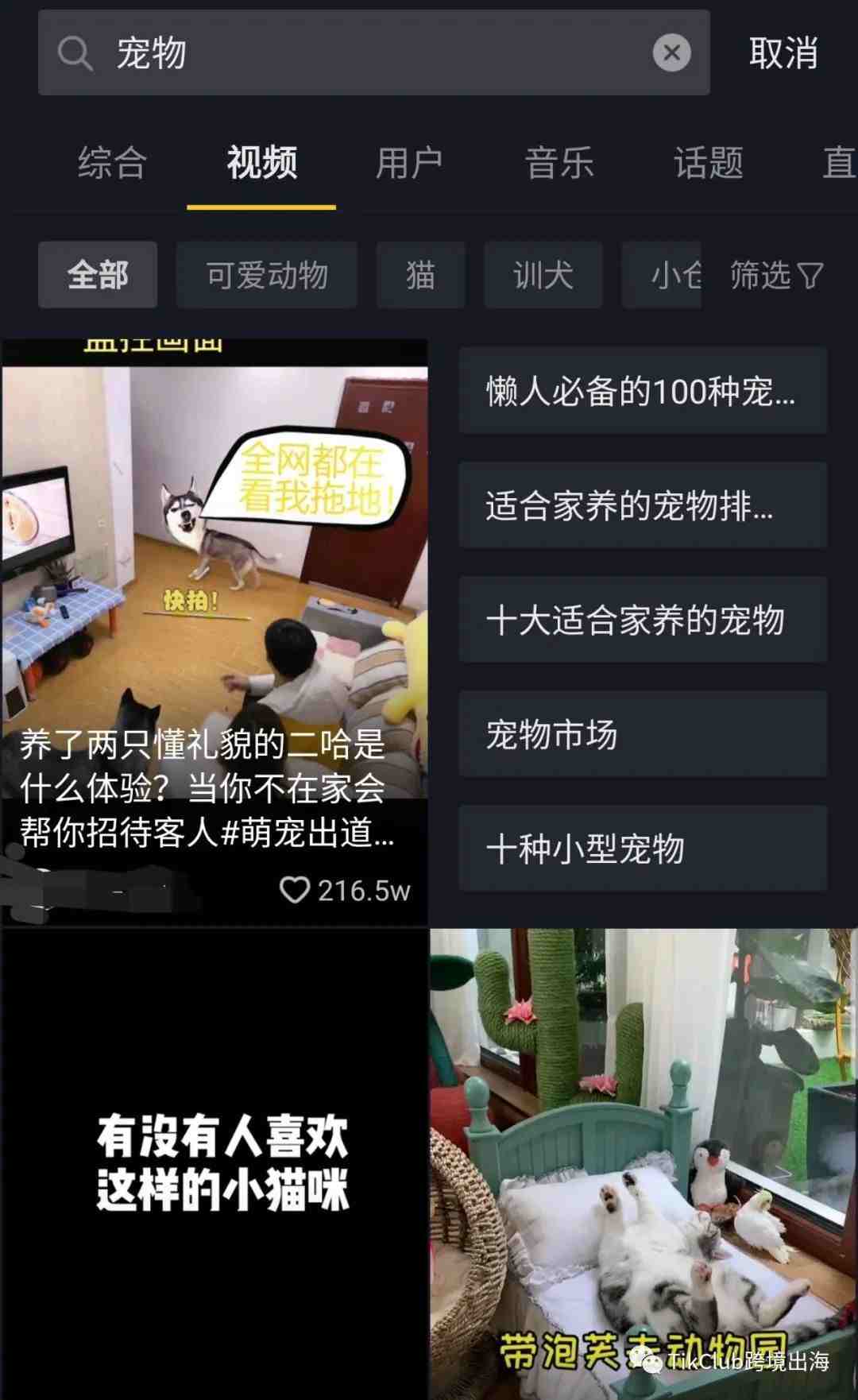Switch to the 音乐 tab
858x1400 pixels.
click(x=558, y=163)
